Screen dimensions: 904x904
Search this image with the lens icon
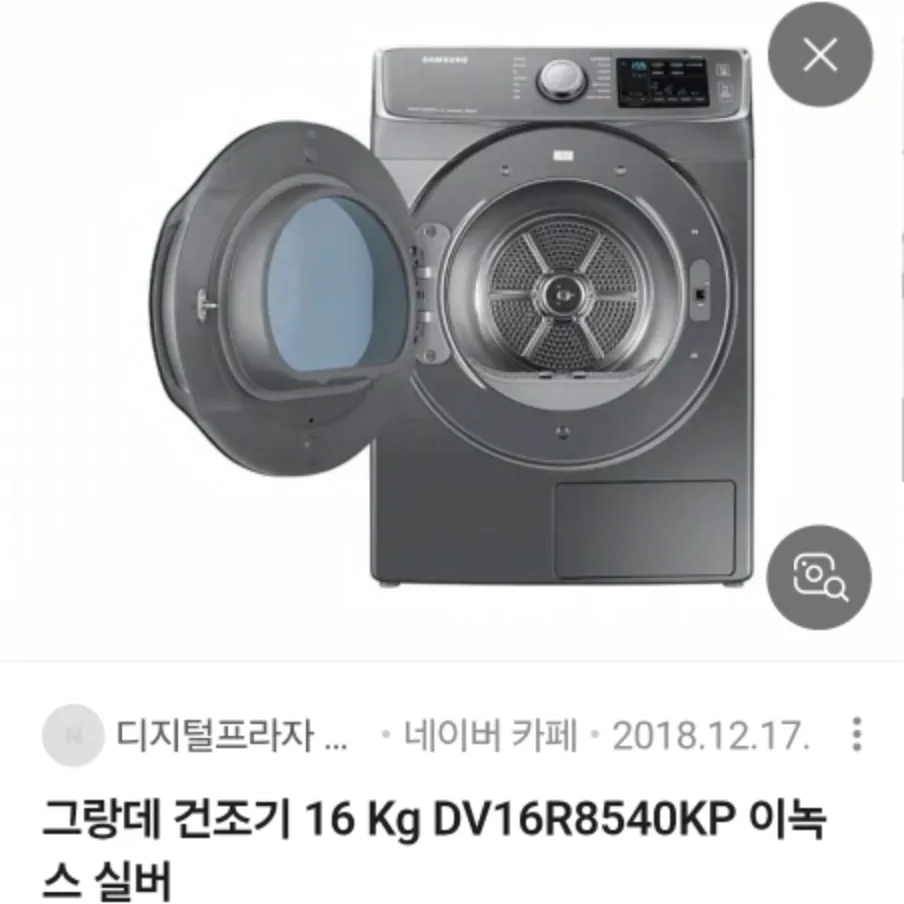click(x=820, y=576)
